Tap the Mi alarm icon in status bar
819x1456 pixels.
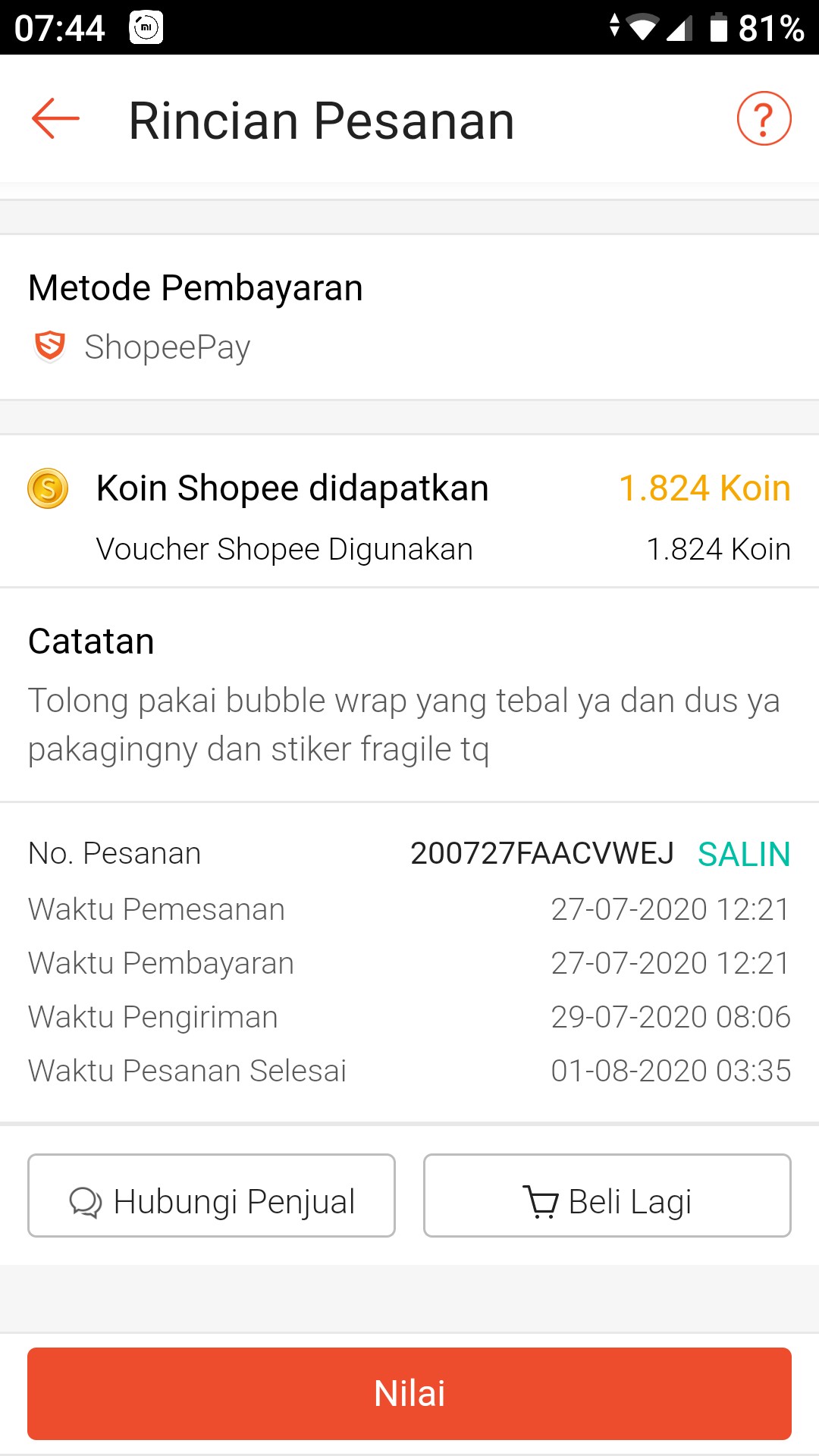coord(146,27)
